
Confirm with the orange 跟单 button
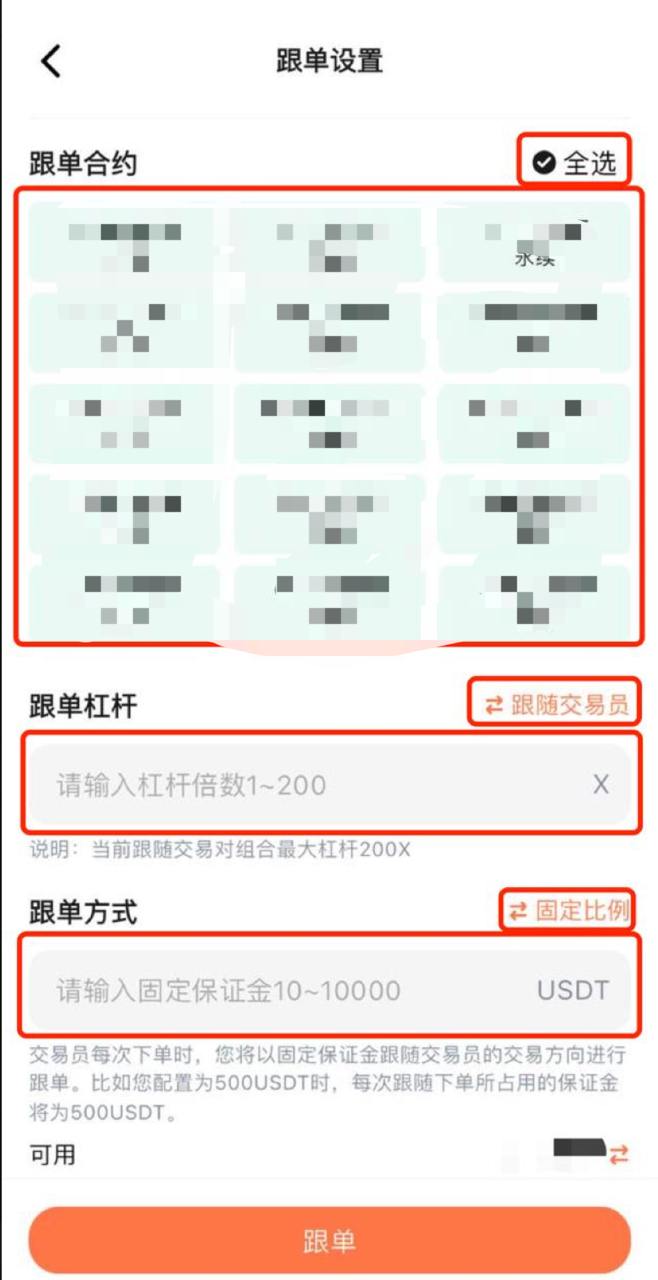coord(329,1241)
